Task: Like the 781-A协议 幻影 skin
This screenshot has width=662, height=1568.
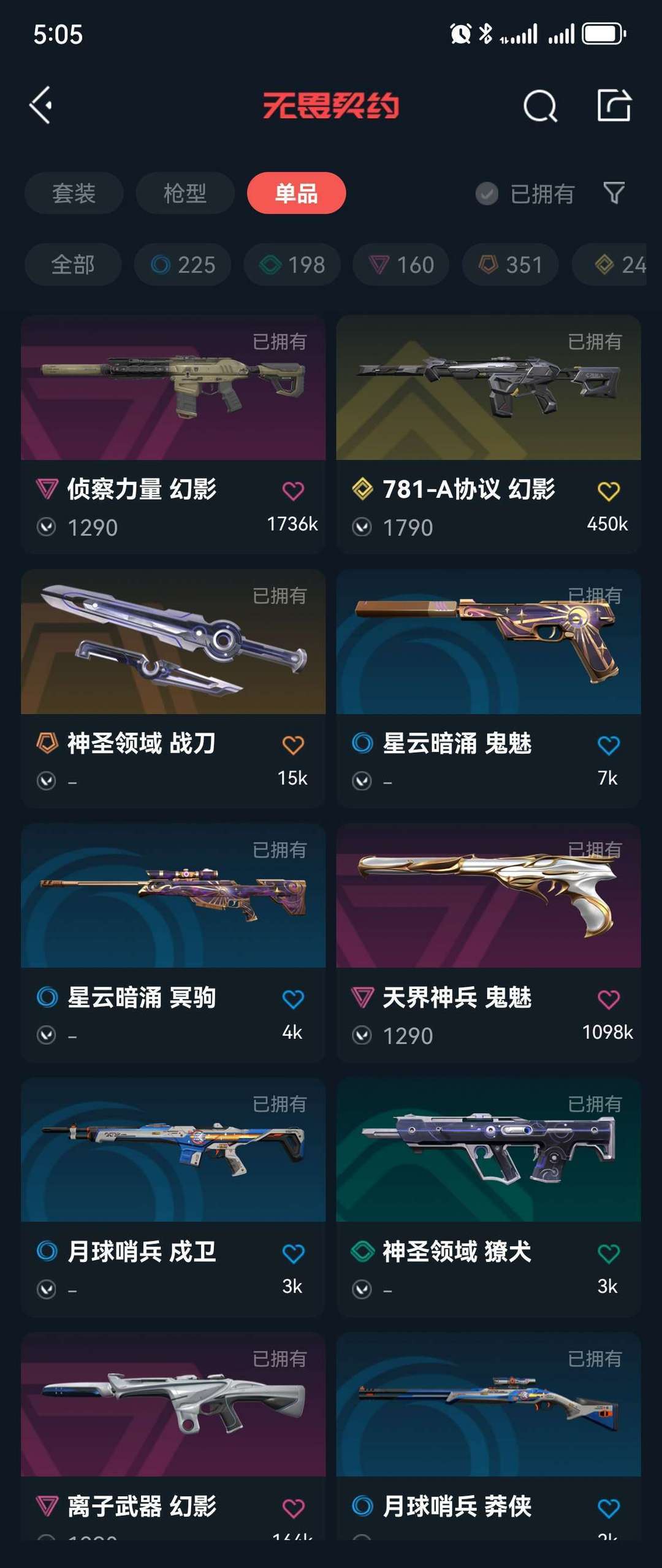Action: (608, 491)
